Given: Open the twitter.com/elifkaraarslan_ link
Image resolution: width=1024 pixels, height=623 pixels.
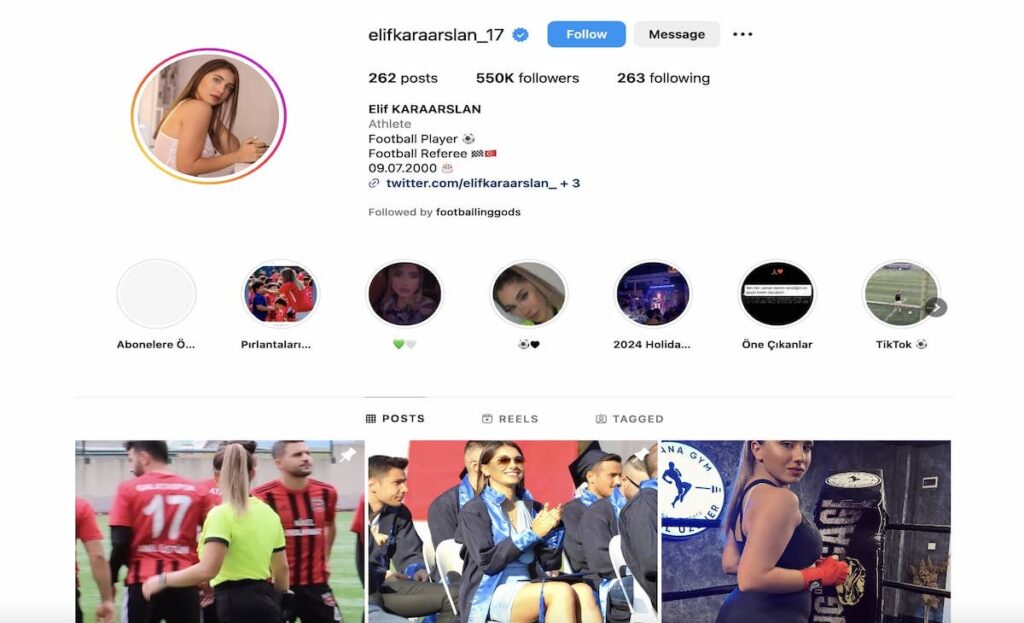Looking at the screenshot, I should point(470,183).
